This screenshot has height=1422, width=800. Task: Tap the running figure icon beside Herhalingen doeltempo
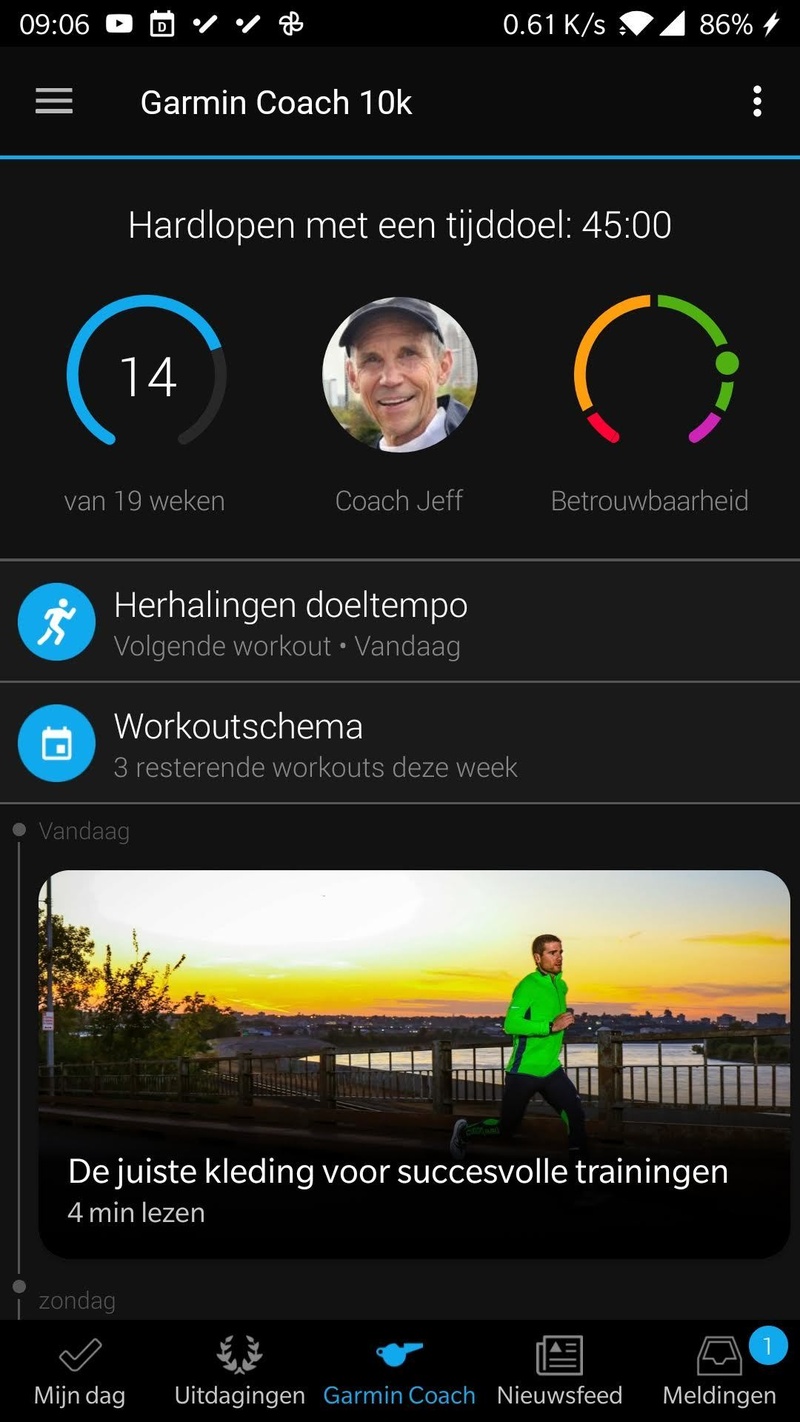tap(57, 622)
